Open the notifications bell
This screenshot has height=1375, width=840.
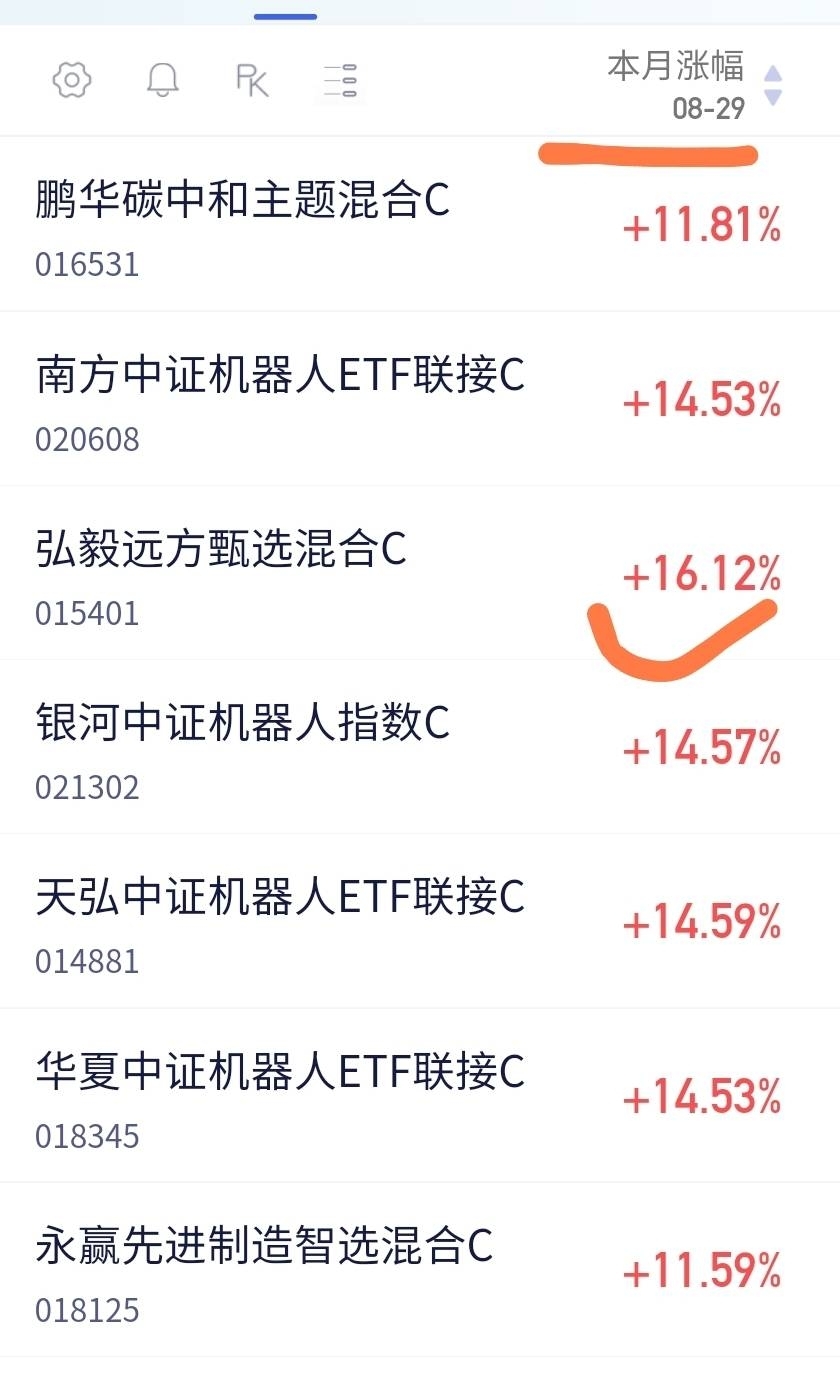162,80
